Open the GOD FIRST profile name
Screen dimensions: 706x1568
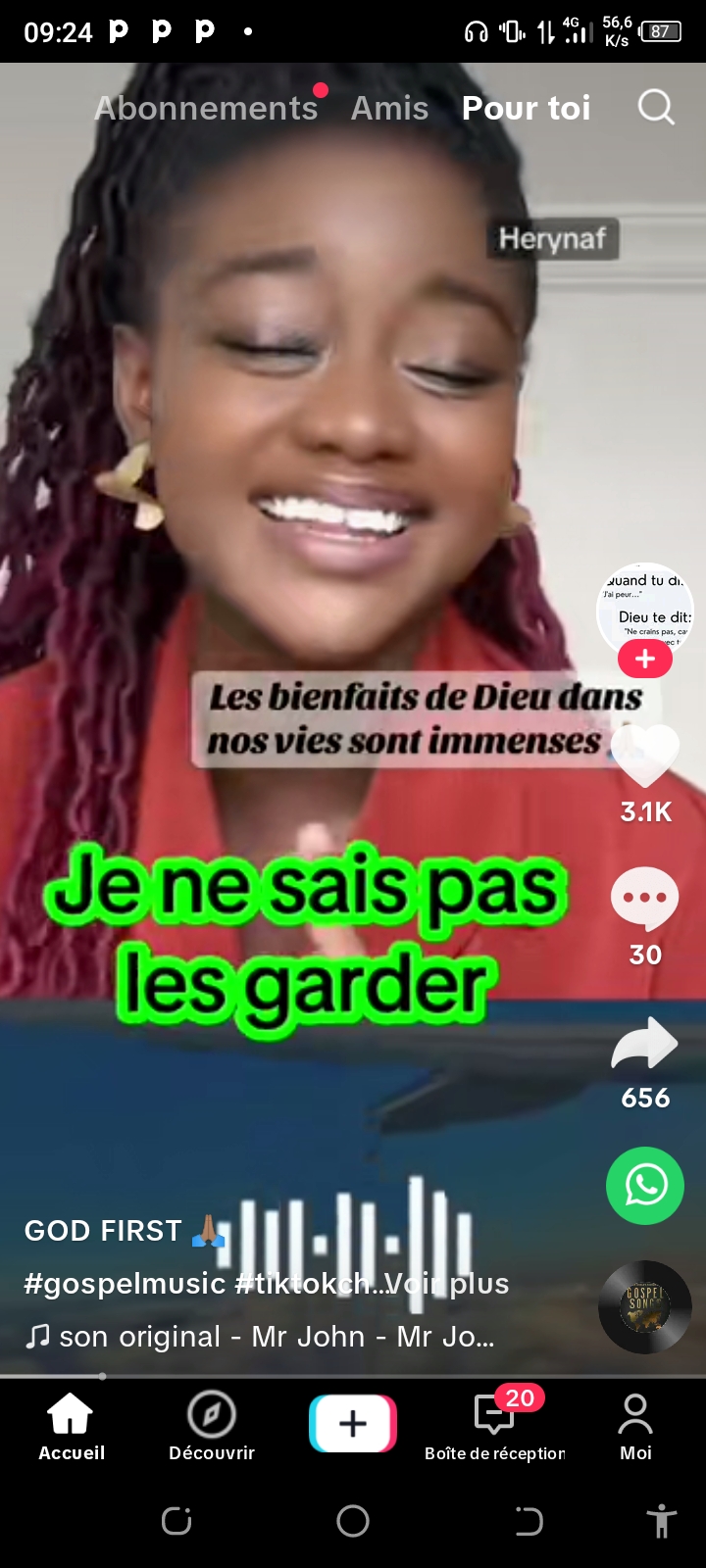(104, 1231)
